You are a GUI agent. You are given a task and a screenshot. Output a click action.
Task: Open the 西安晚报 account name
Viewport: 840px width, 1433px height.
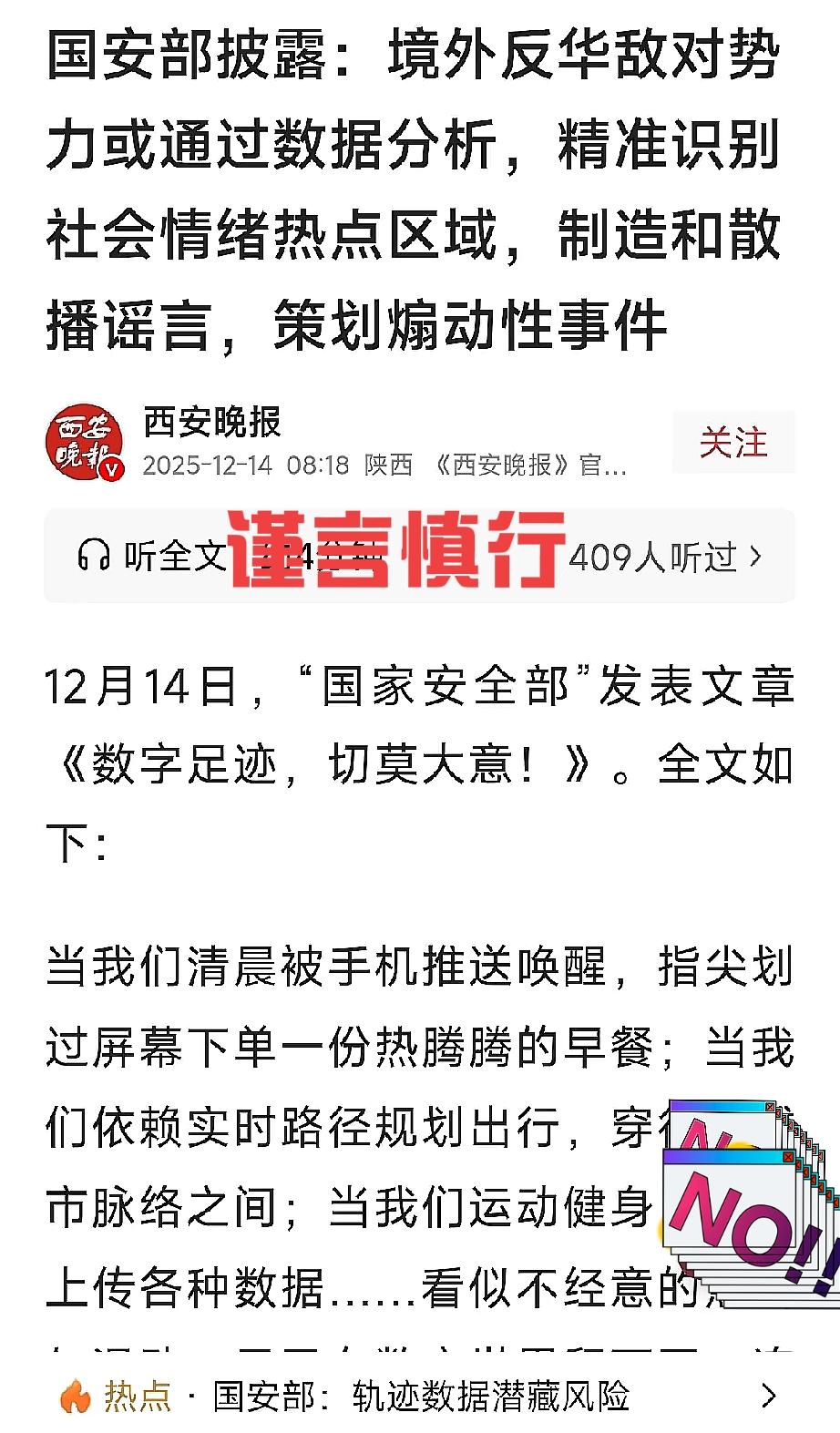(x=211, y=421)
